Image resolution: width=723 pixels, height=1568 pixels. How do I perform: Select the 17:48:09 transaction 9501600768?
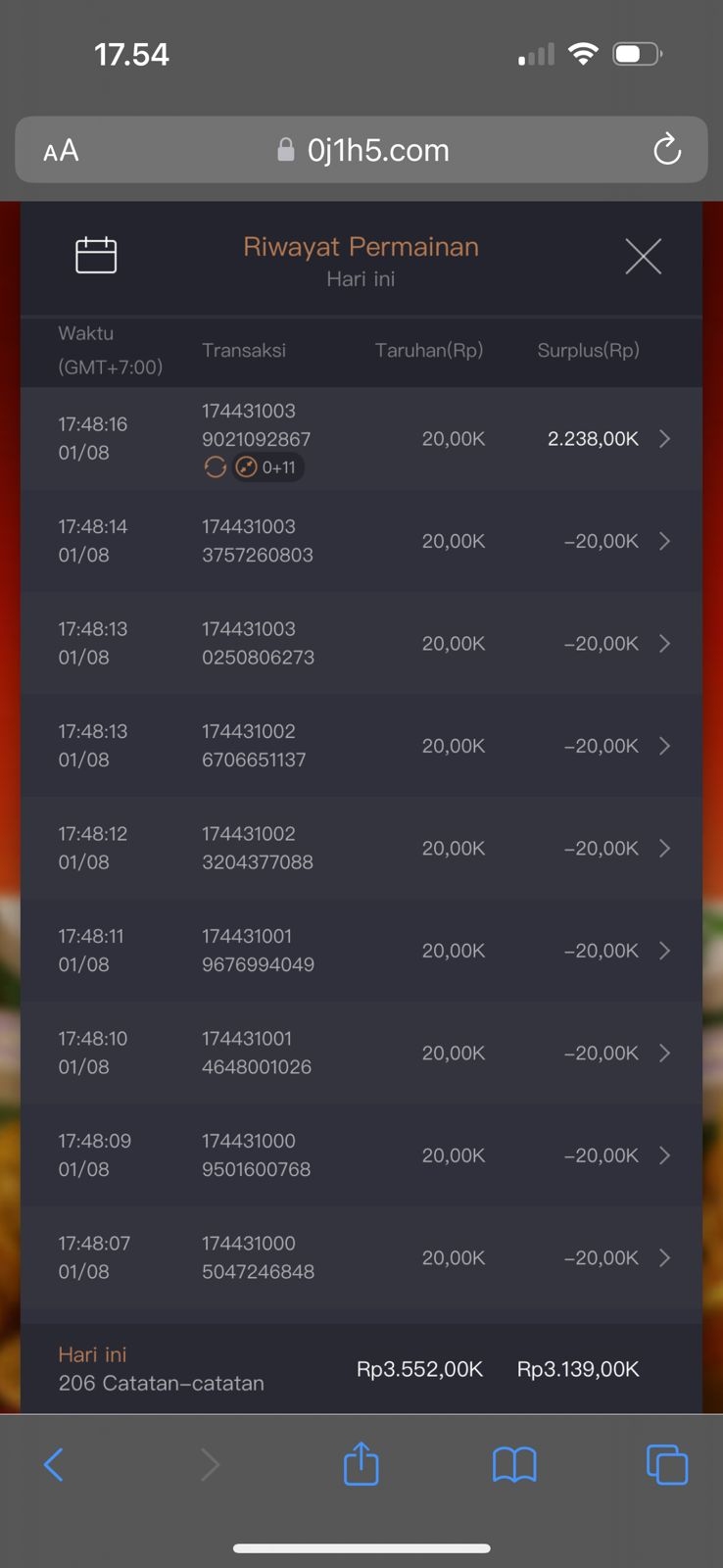(x=361, y=1155)
